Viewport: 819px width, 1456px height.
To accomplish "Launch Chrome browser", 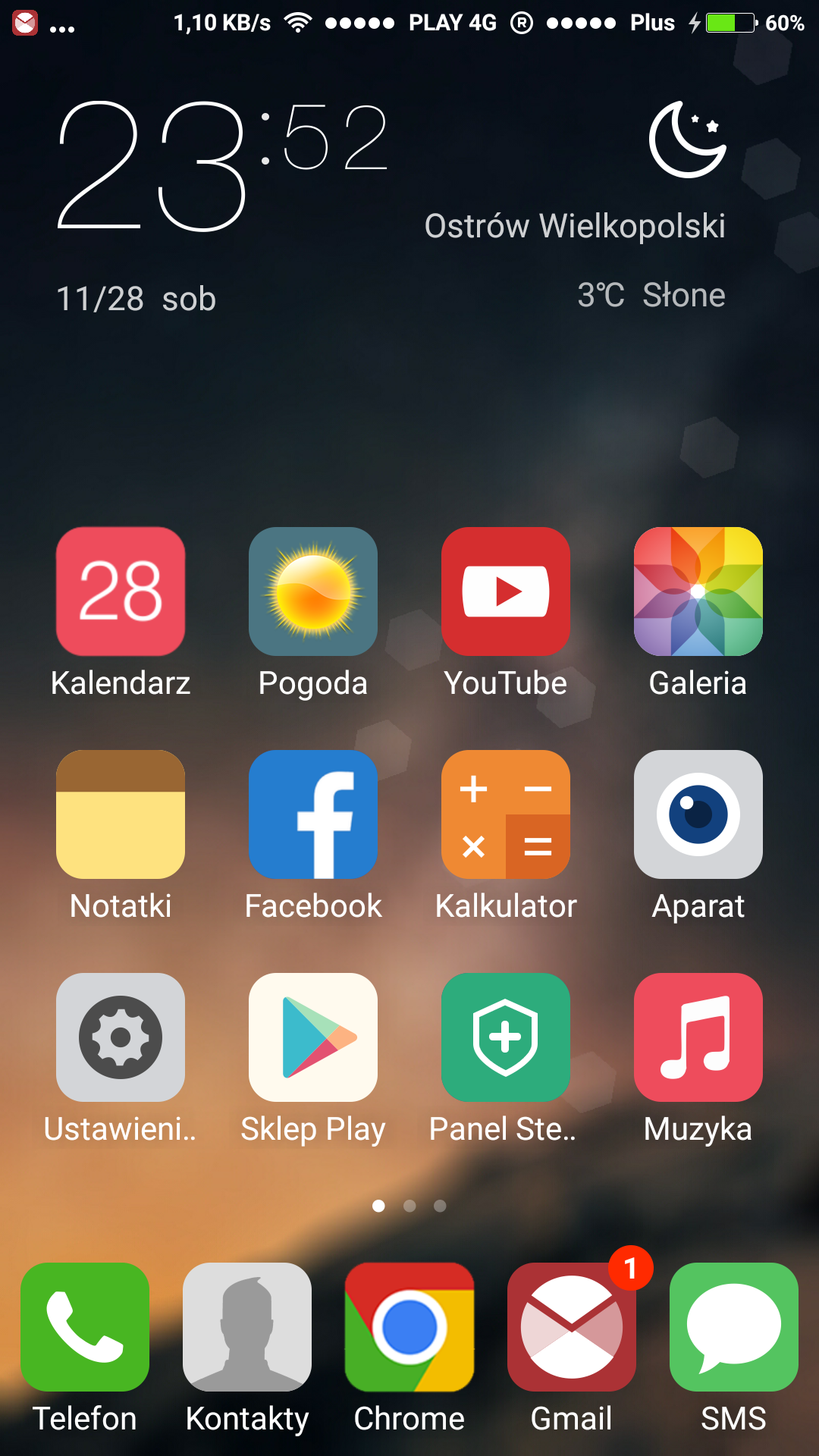I will coord(409,1327).
